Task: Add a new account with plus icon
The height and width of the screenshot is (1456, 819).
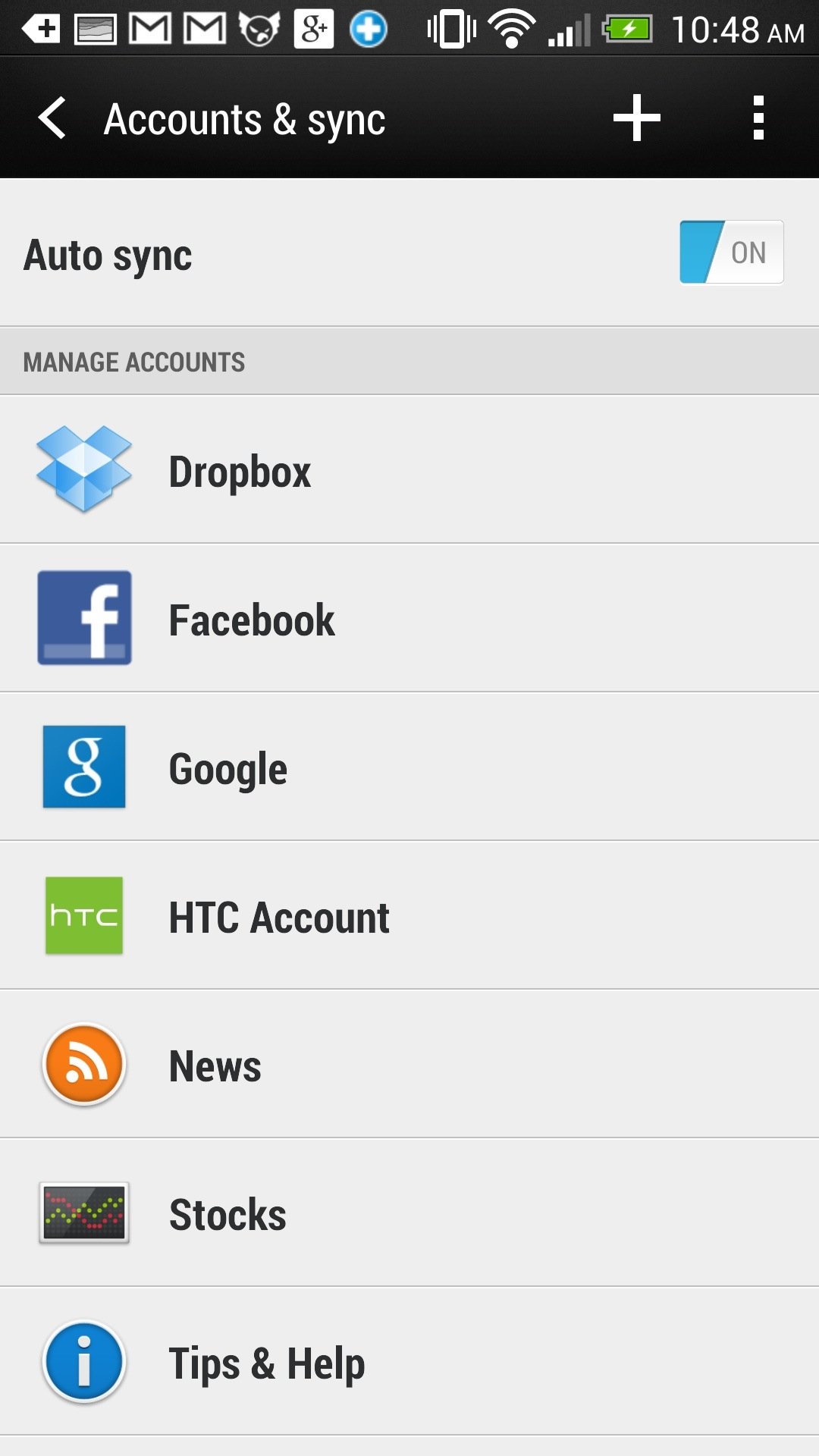Action: pyautogui.click(x=636, y=118)
